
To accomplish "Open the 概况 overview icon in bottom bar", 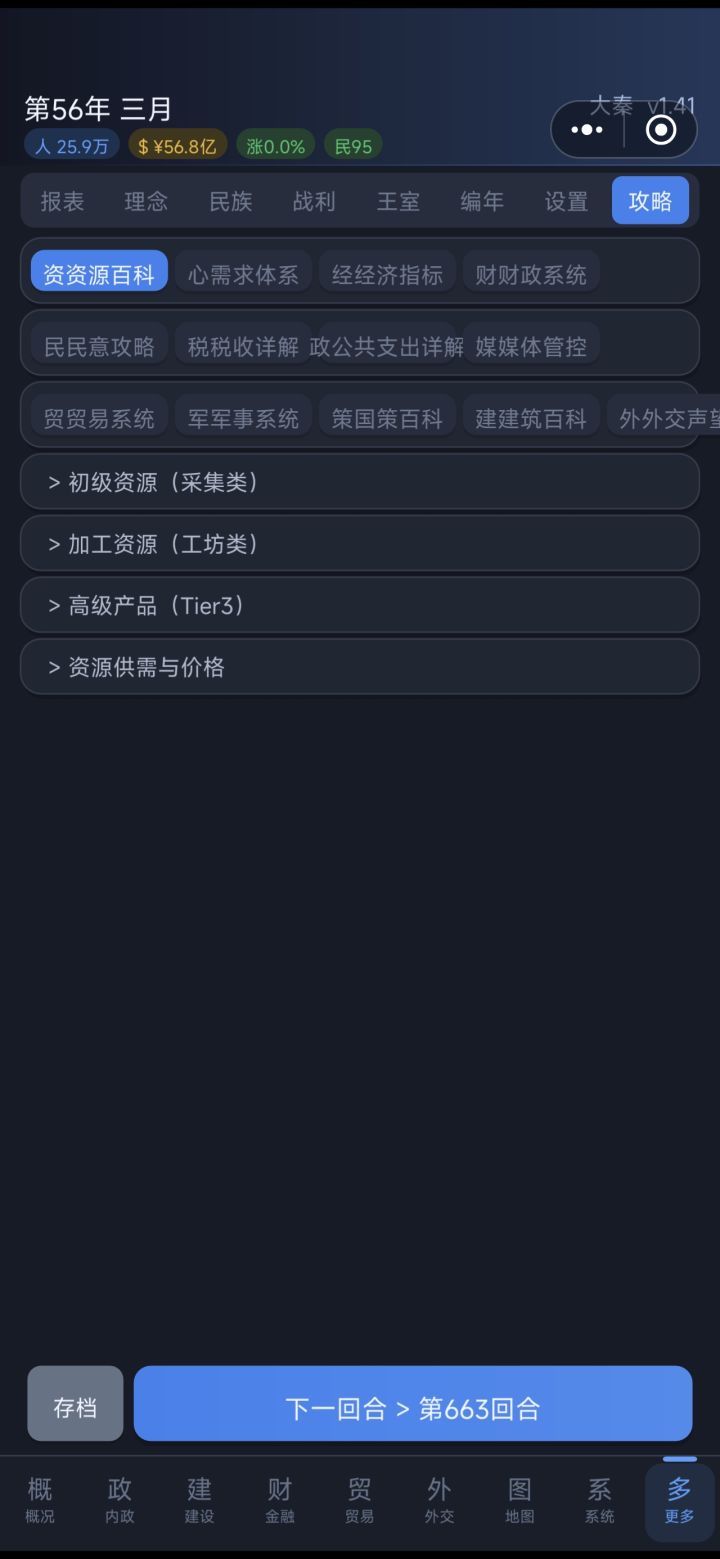I will click(x=38, y=1500).
